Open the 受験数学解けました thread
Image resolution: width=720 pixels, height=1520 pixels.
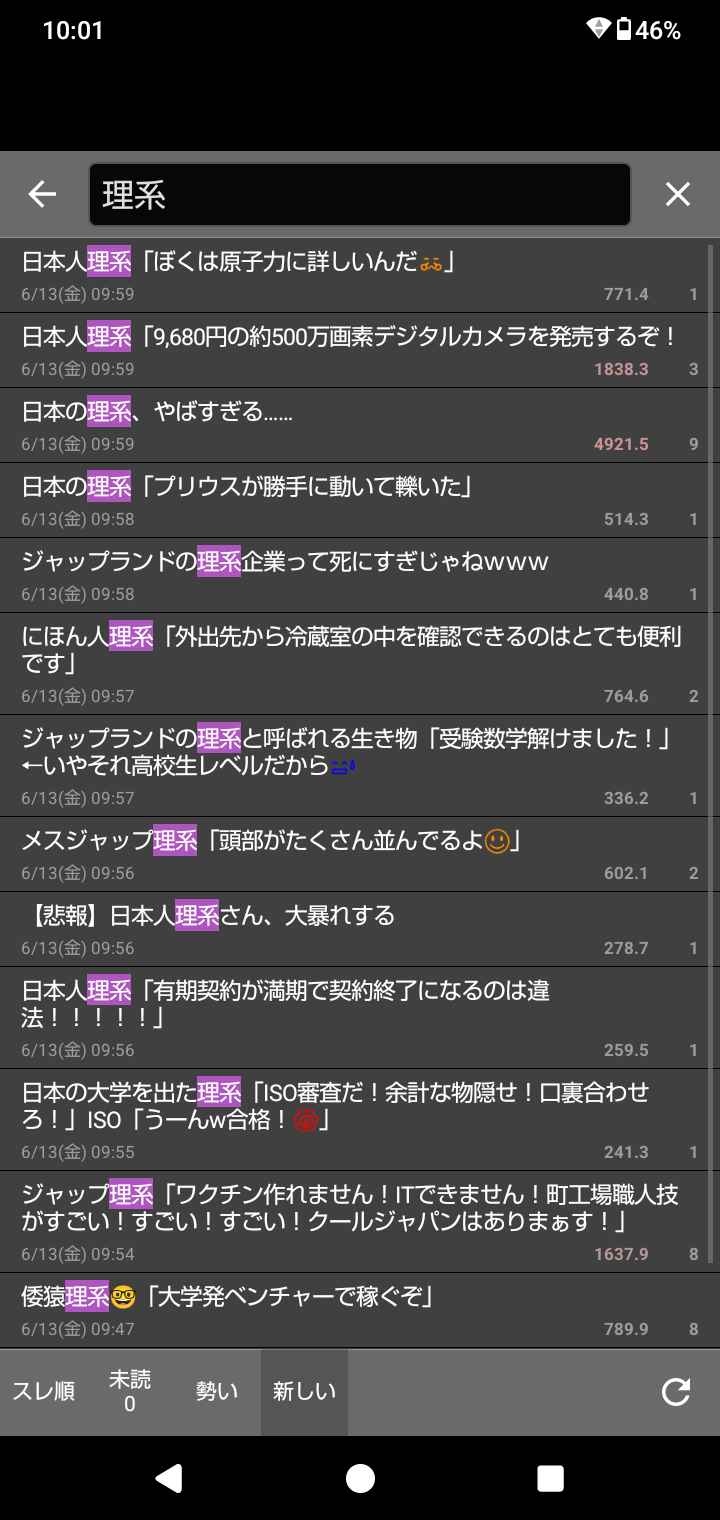(x=350, y=765)
